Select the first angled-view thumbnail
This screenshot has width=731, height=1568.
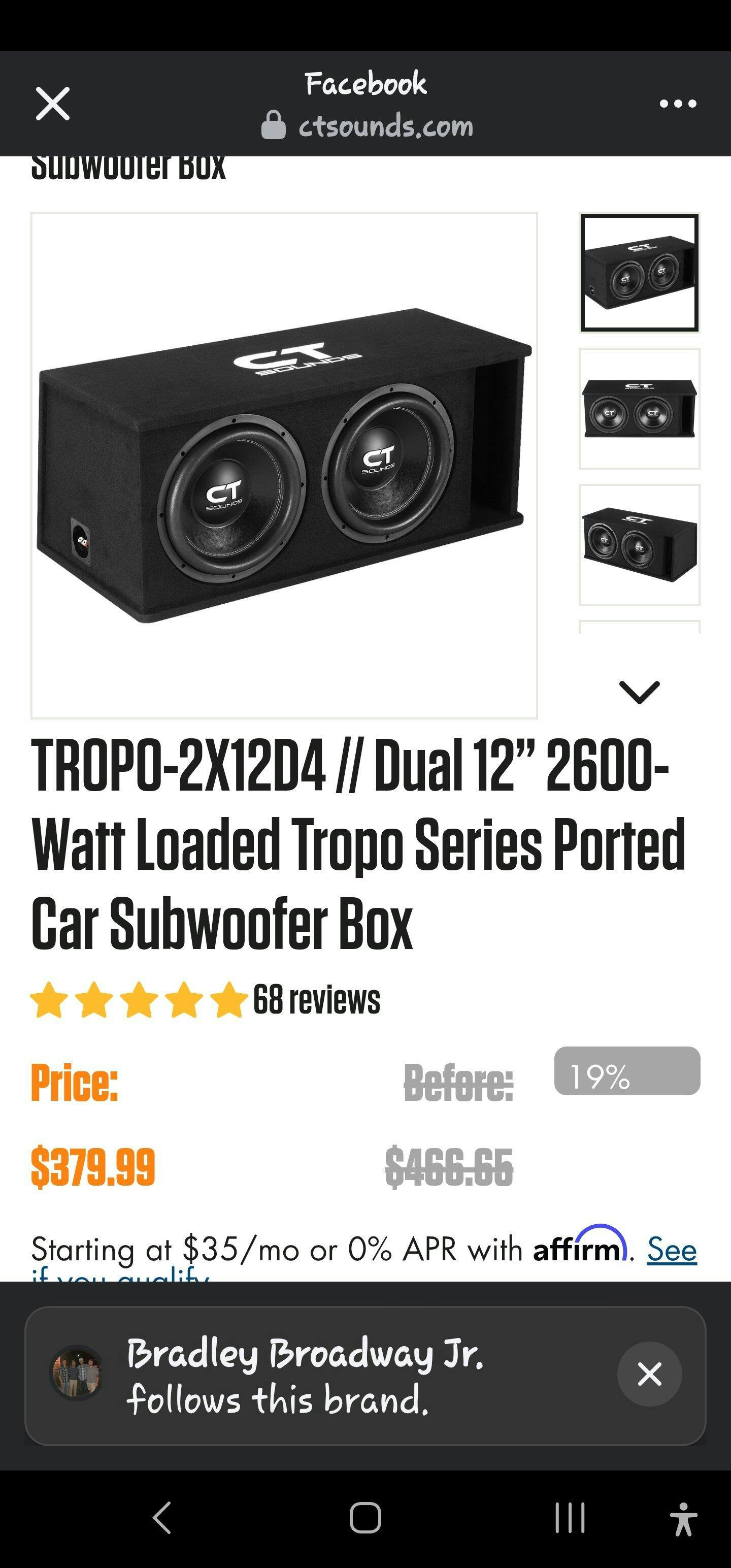pyautogui.click(x=639, y=273)
